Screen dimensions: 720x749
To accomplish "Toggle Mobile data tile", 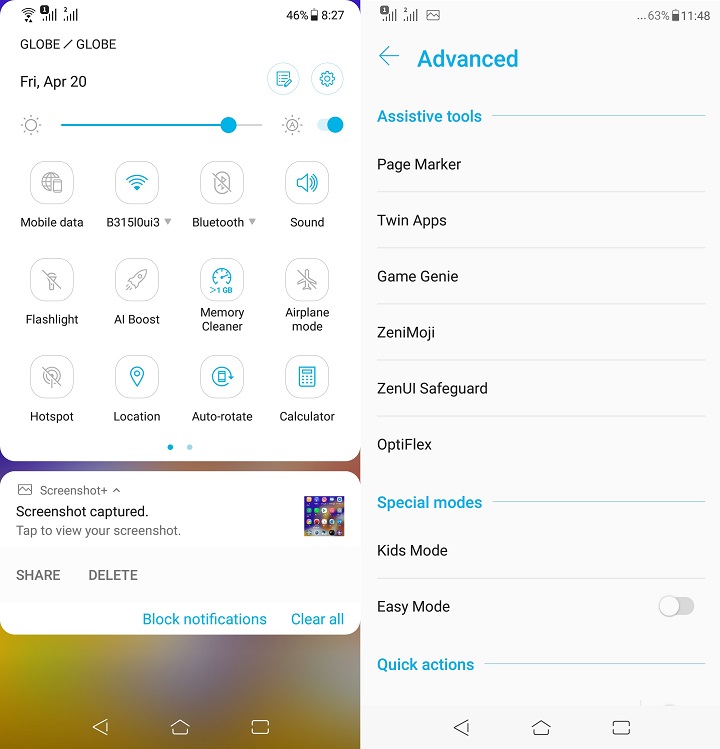I will pyautogui.click(x=52, y=183).
